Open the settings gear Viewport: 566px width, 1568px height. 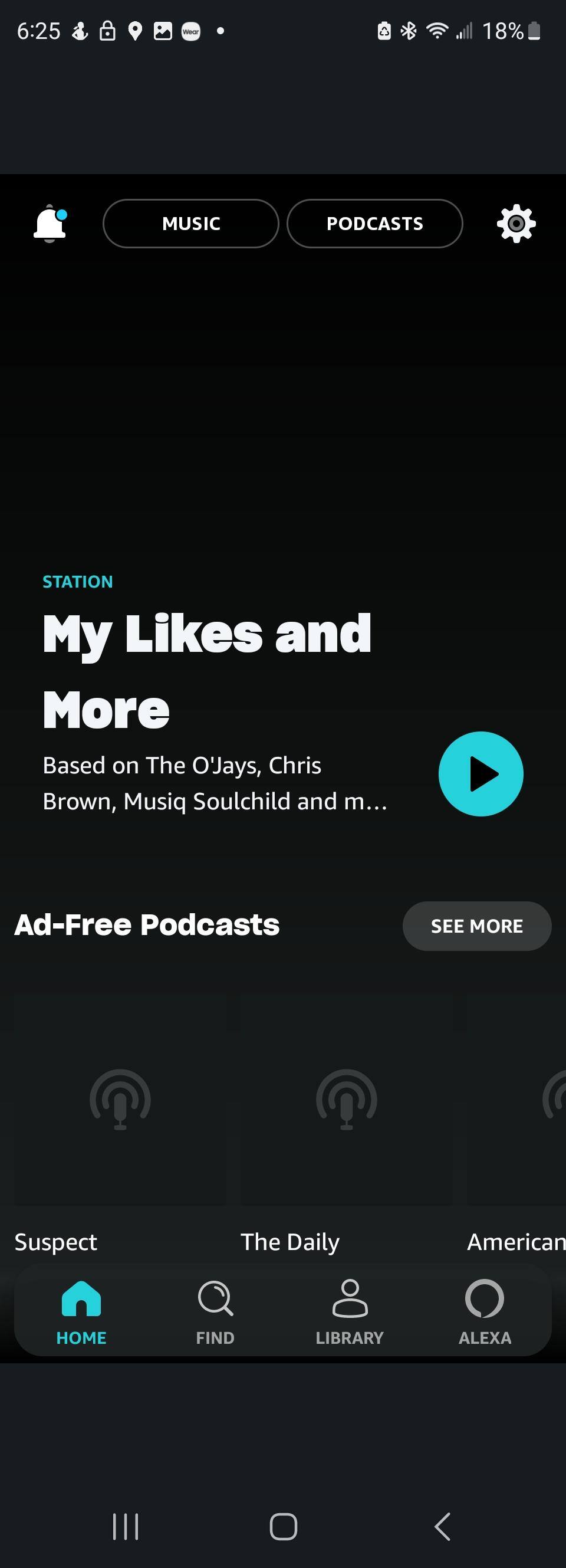(x=516, y=224)
